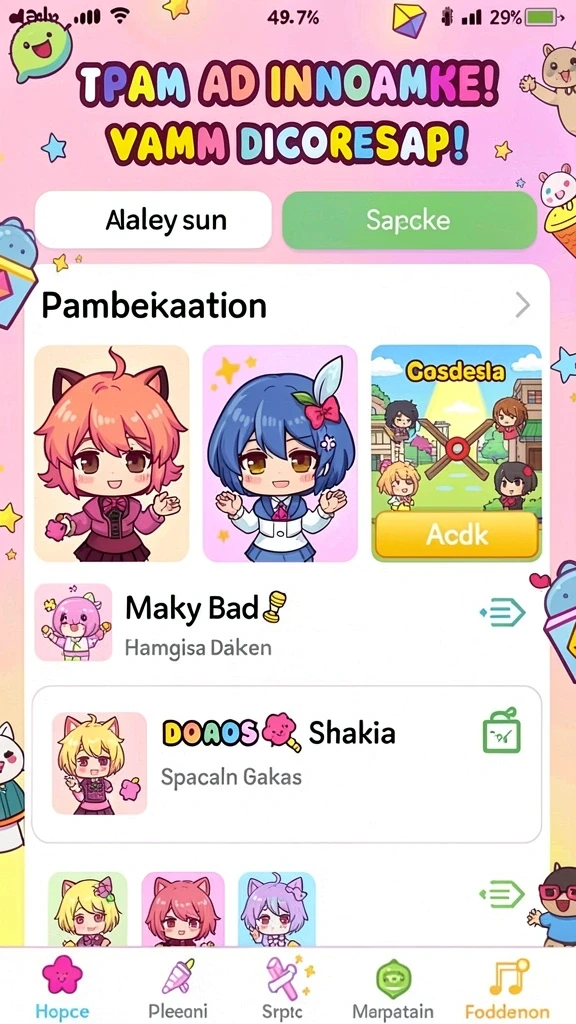Tap the green list icon beside avatar row
The height and width of the screenshot is (1024, 576).
(x=503, y=894)
